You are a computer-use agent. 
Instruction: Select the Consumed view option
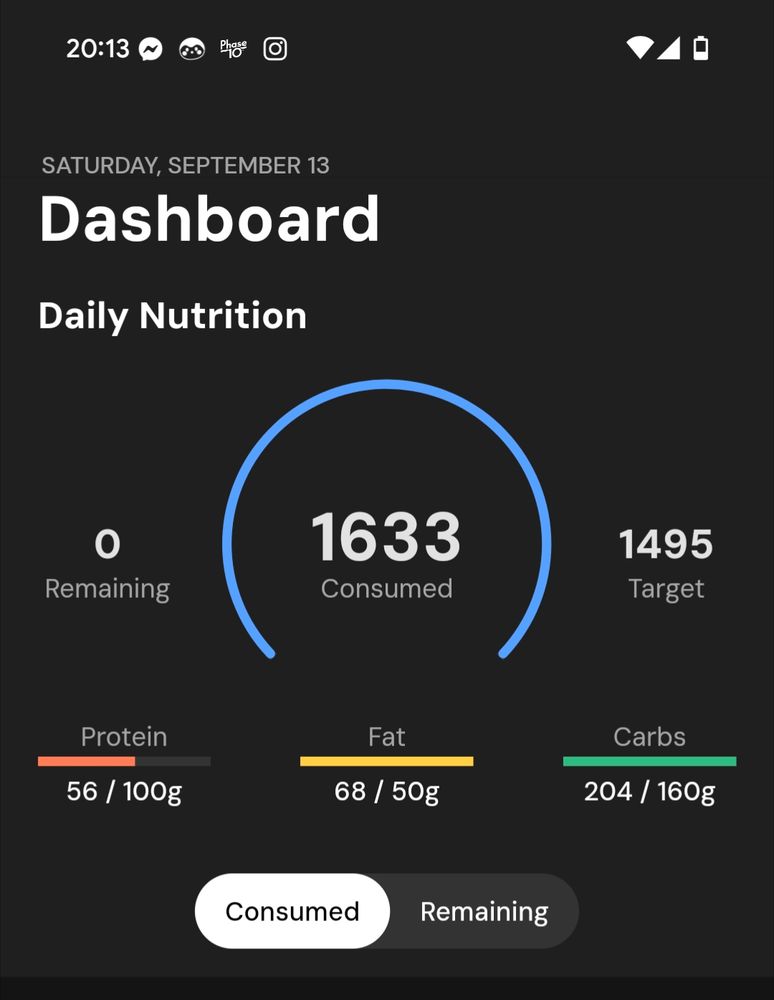coord(292,911)
